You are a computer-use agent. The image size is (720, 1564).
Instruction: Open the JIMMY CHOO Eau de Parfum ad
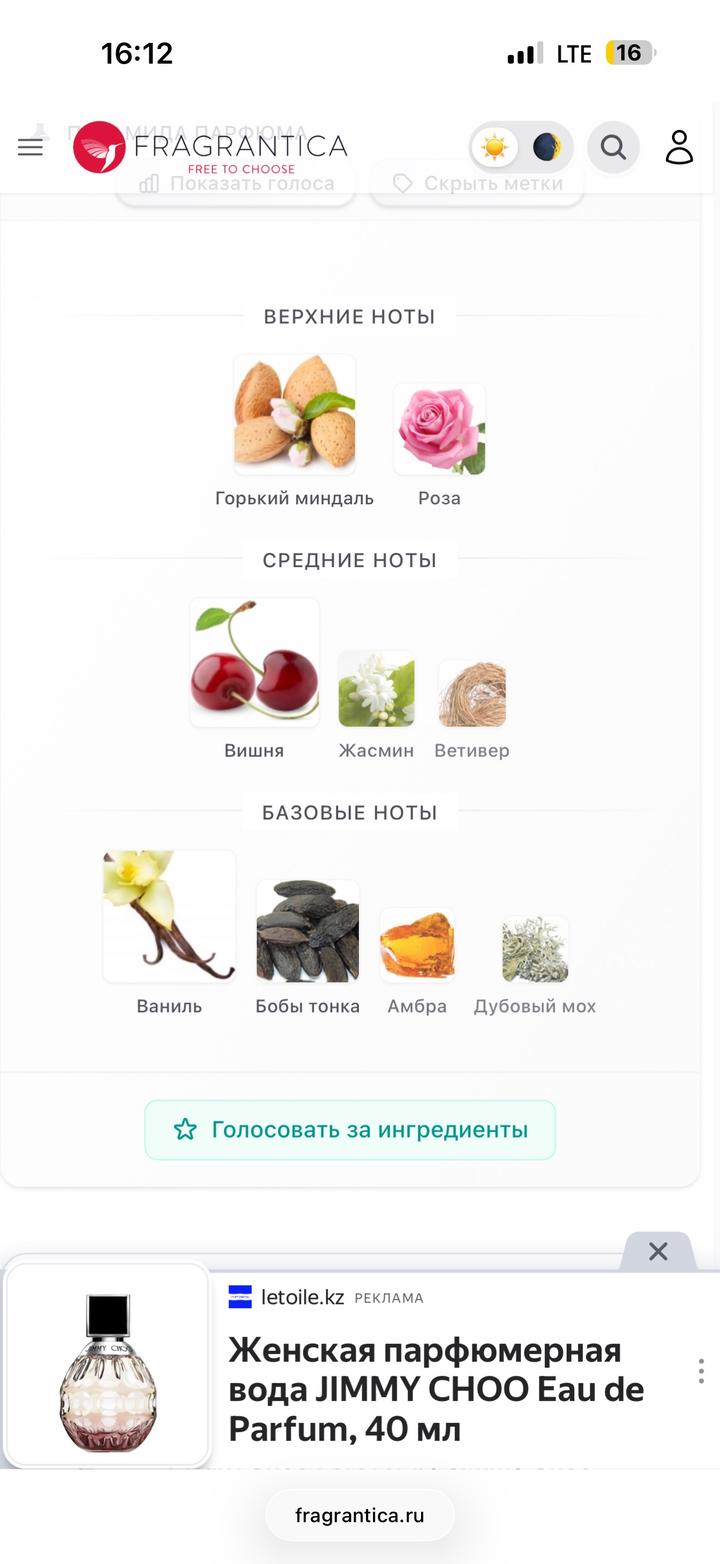click(435, 1389)
